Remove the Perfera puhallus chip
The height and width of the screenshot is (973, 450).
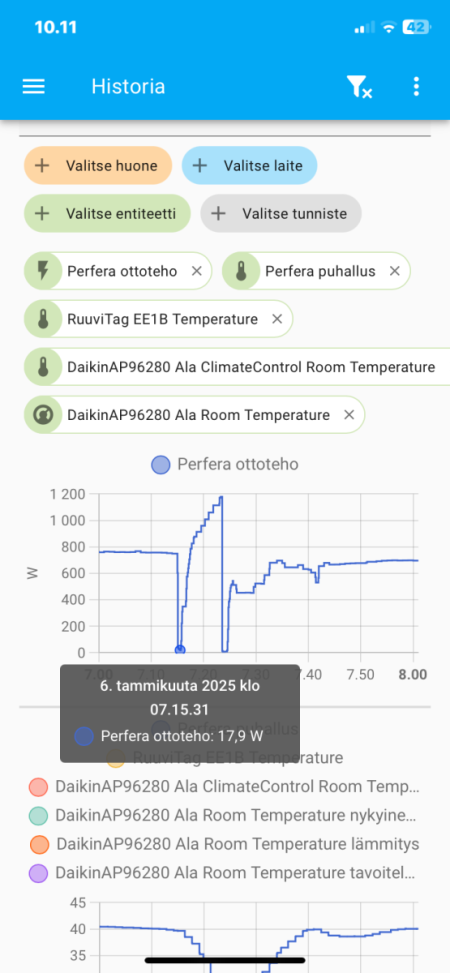pos(394,271)
